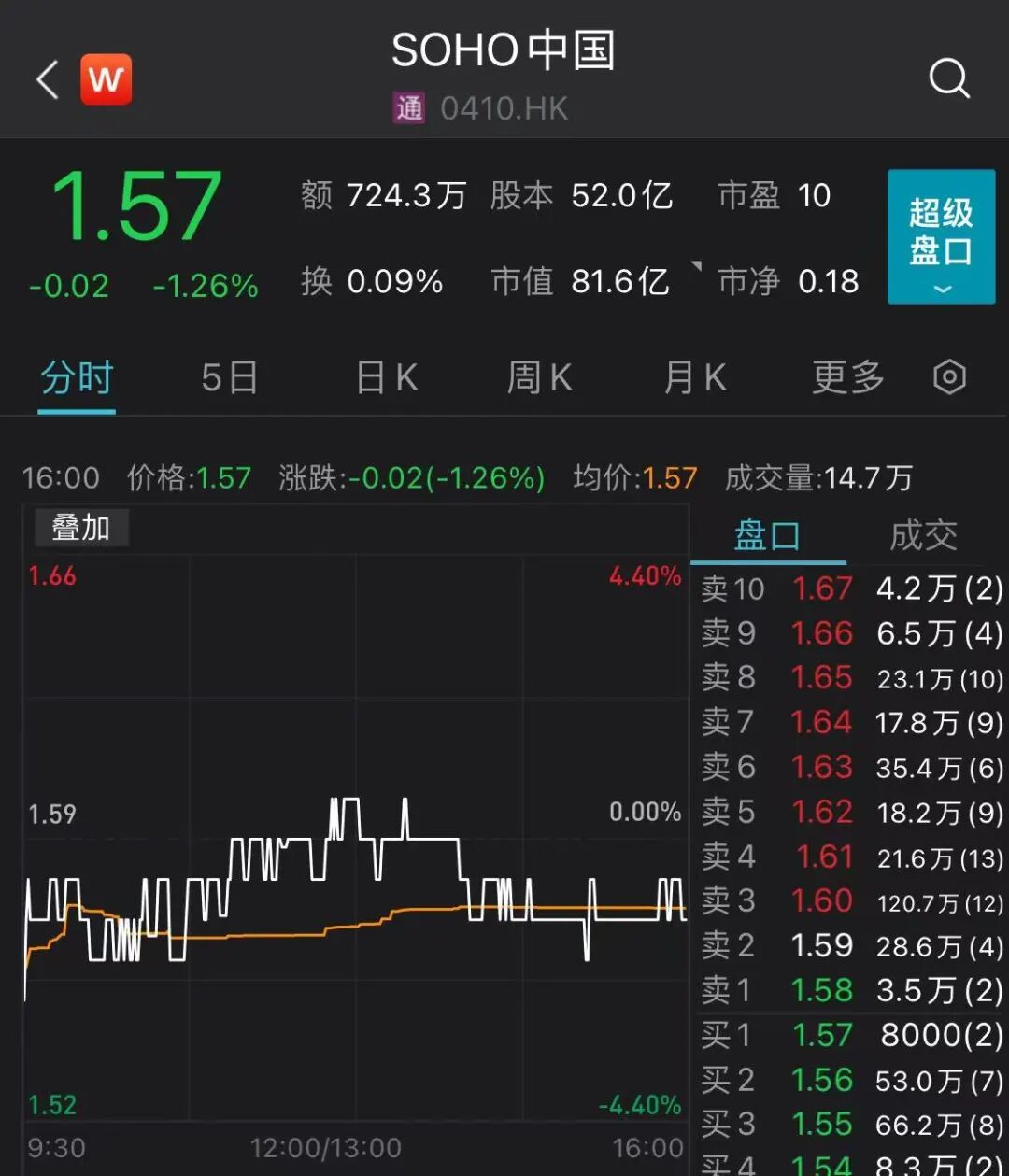This screenshot has width=1009, height=1176.
Task: Select the 分时 chart tab
Action: click(77, 378)
